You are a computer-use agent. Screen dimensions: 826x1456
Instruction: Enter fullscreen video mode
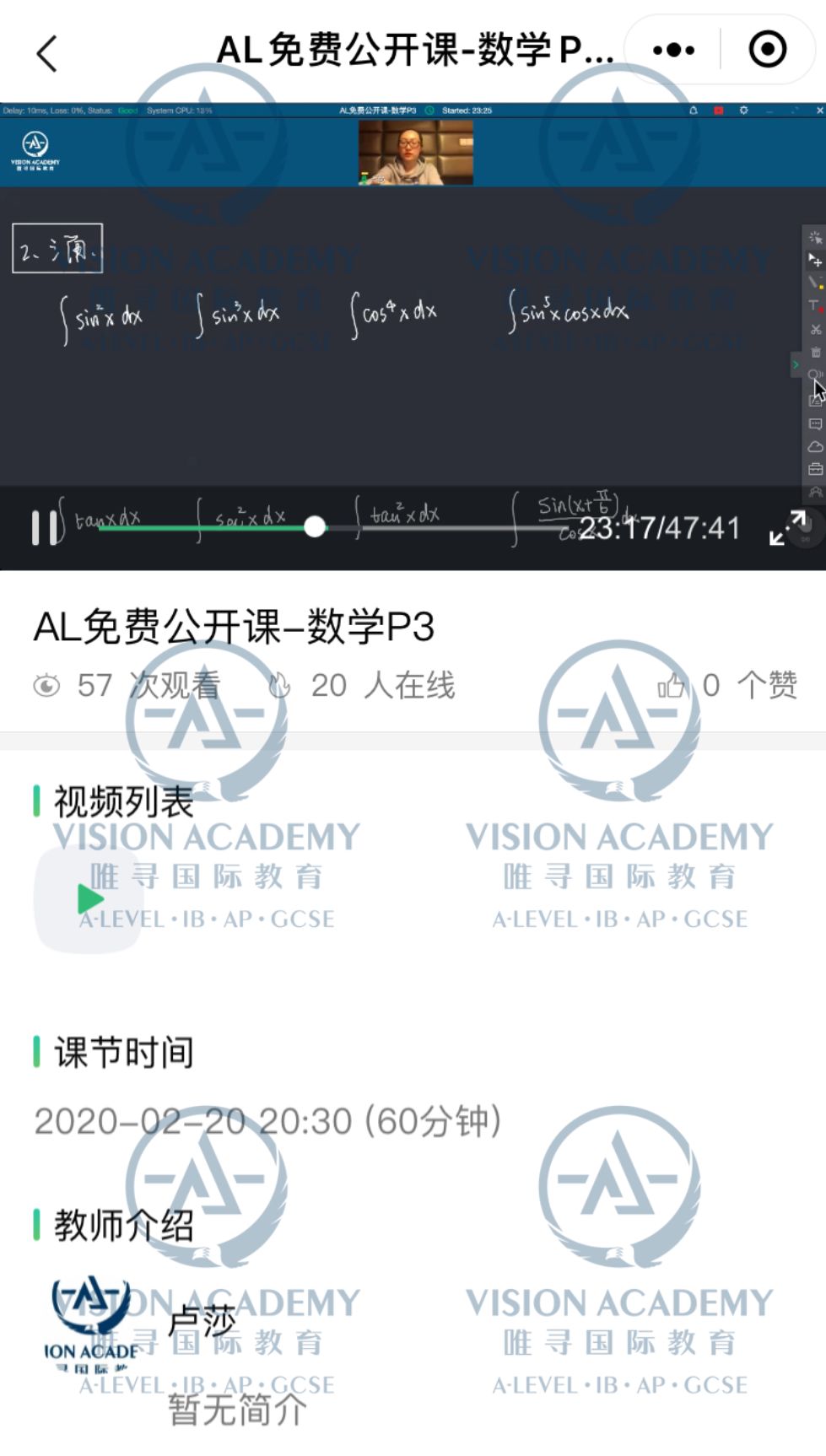pyautogui.click(x=788, y=528)
